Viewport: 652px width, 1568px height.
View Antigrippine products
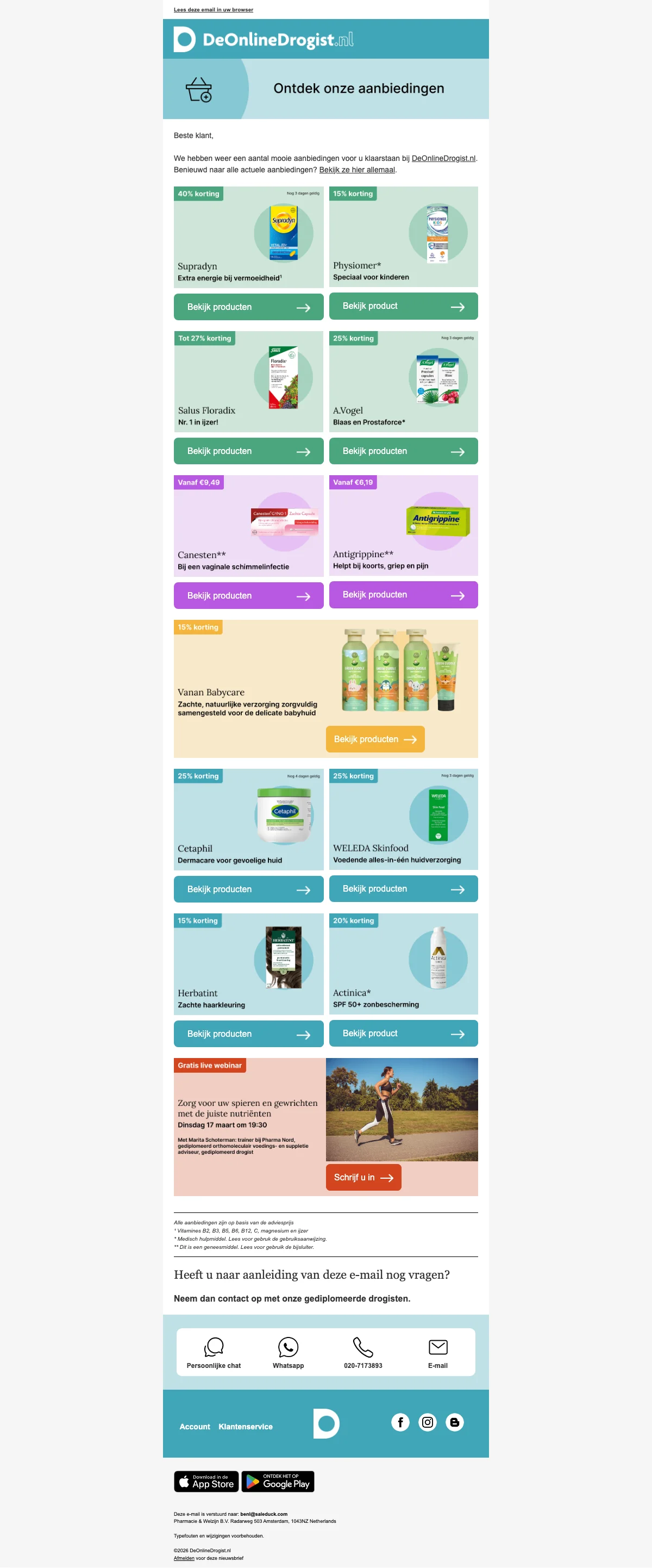pos(403,595)
